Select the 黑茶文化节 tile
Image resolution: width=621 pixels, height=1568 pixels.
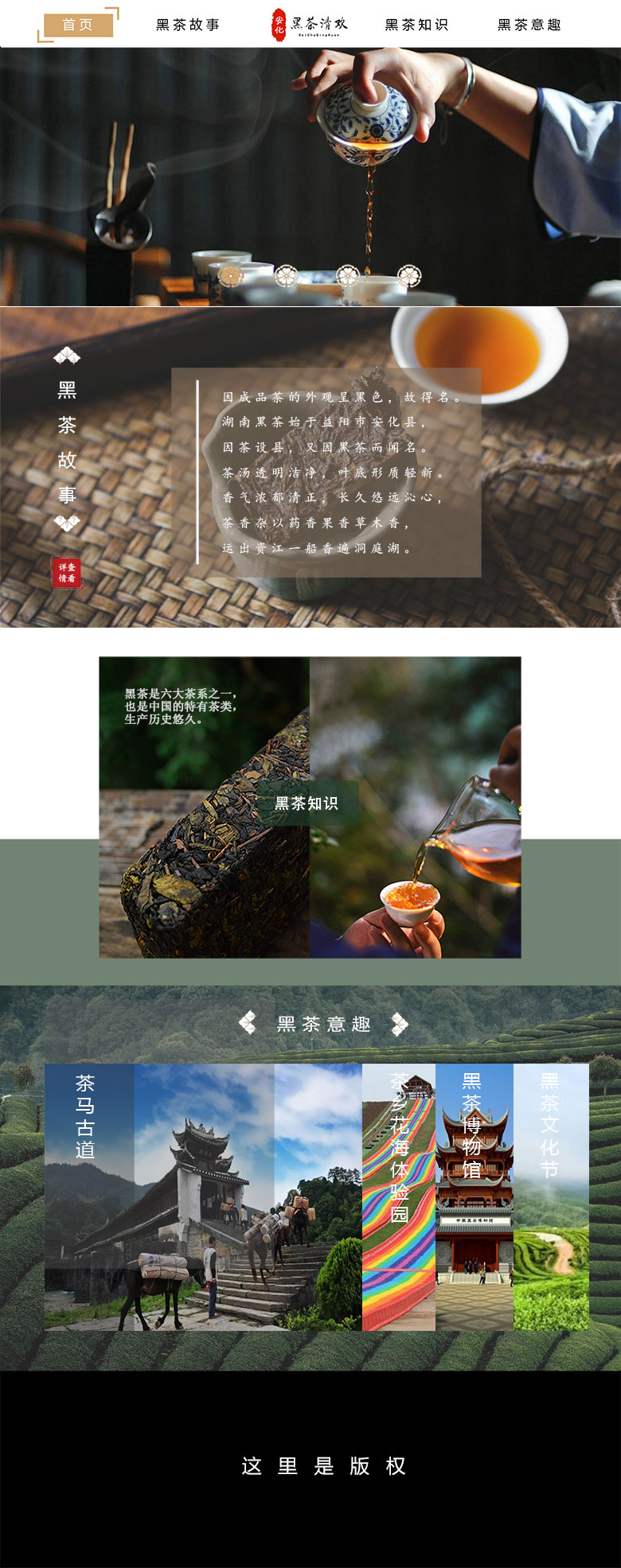pos(551,1197)
